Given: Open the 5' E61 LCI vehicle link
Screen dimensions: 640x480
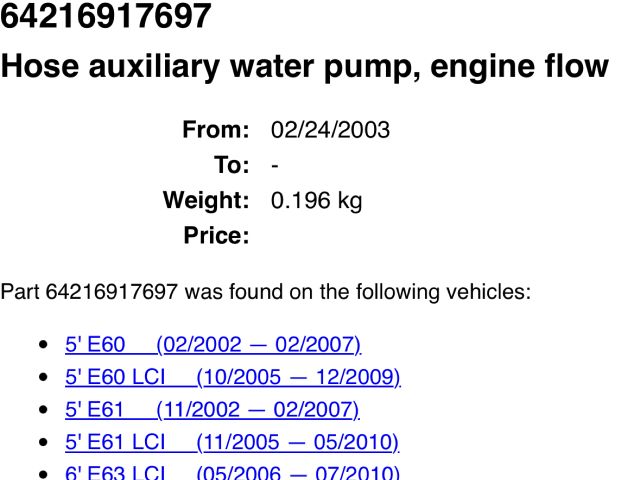Looking at the screenshot, I should [x=232, y=441].
